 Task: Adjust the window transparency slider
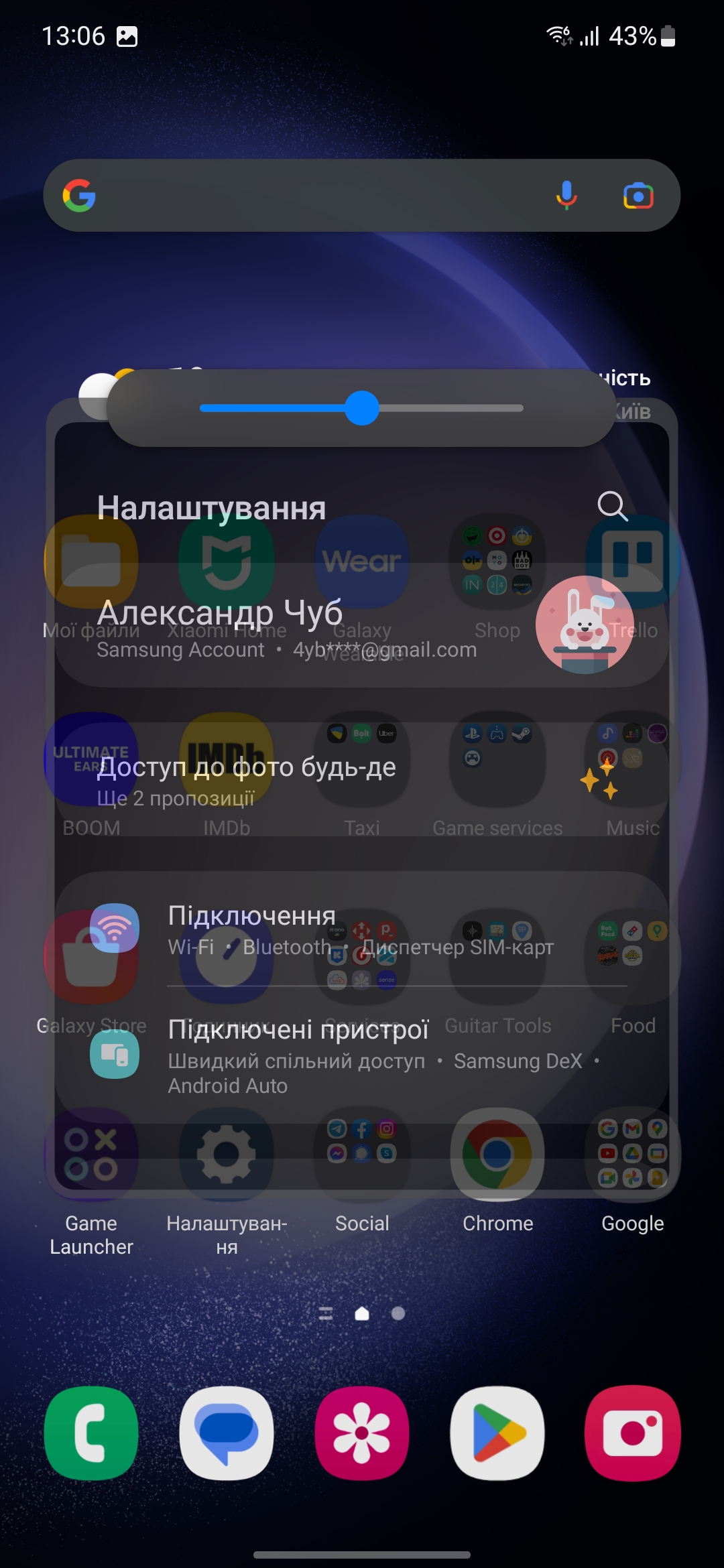(362, 408)
